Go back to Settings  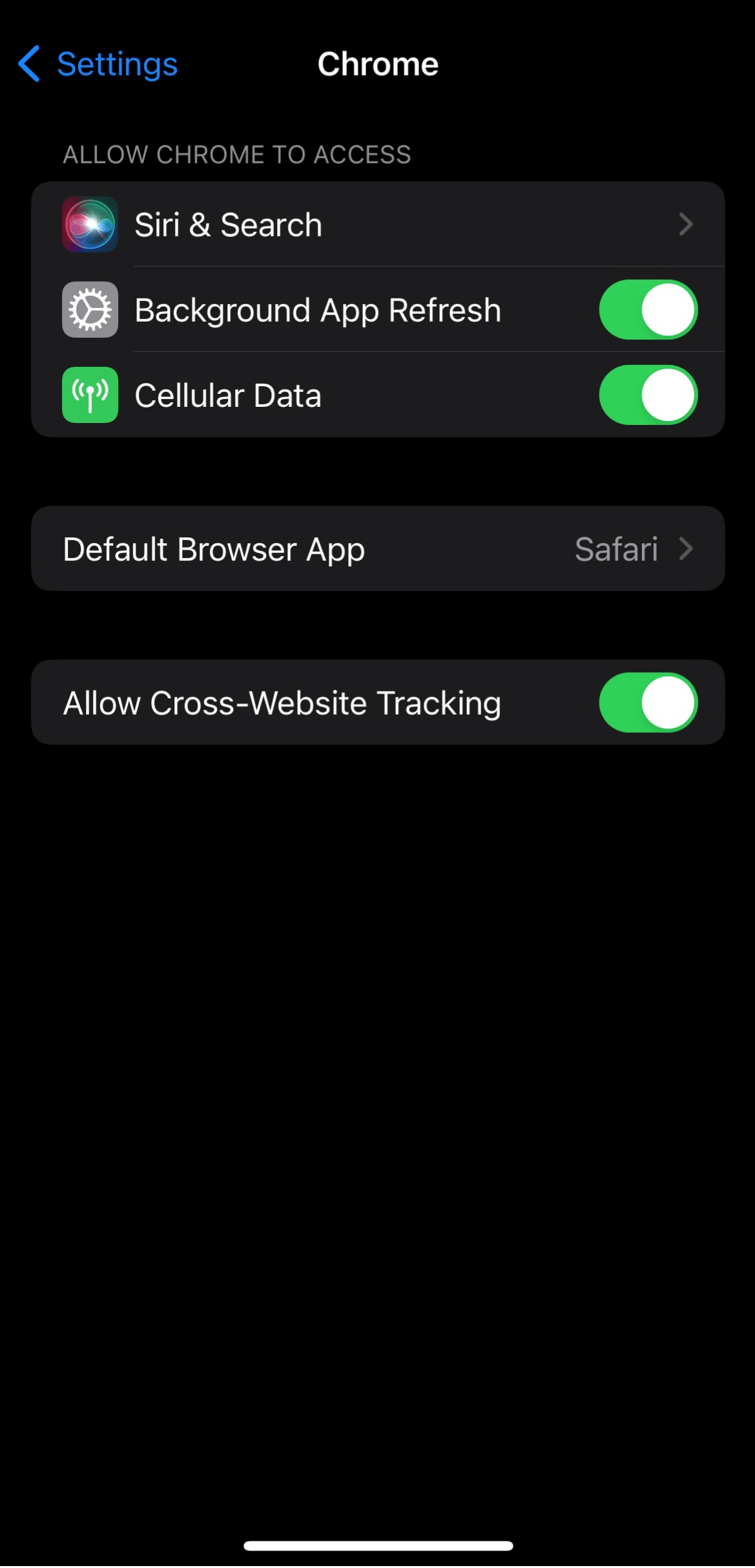[98, 64]
